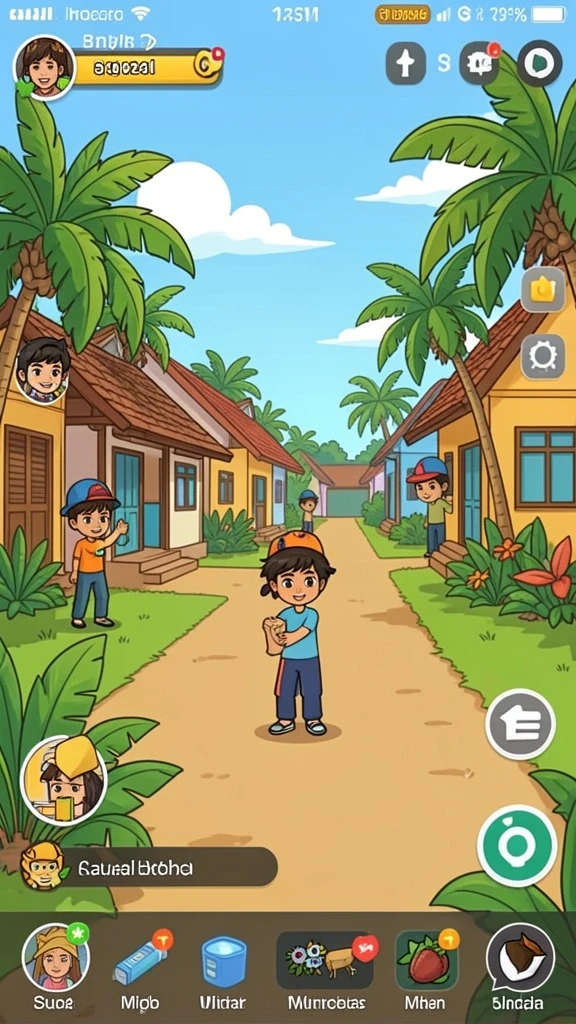Tap the grey home arrow round button
The image size is (576, 1024).
[520, 724]
